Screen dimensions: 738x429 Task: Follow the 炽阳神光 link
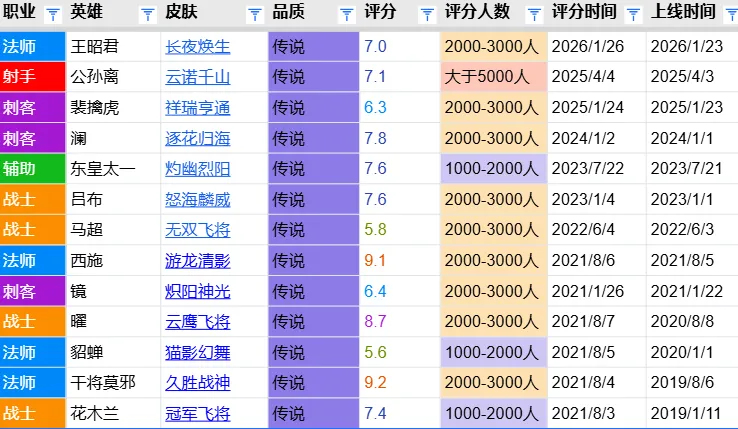click(x=198, y=291)
